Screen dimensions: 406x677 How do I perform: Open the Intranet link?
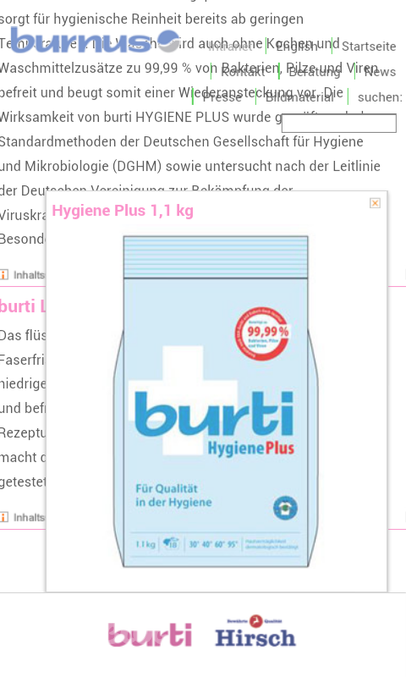click(x=230, y=46)
